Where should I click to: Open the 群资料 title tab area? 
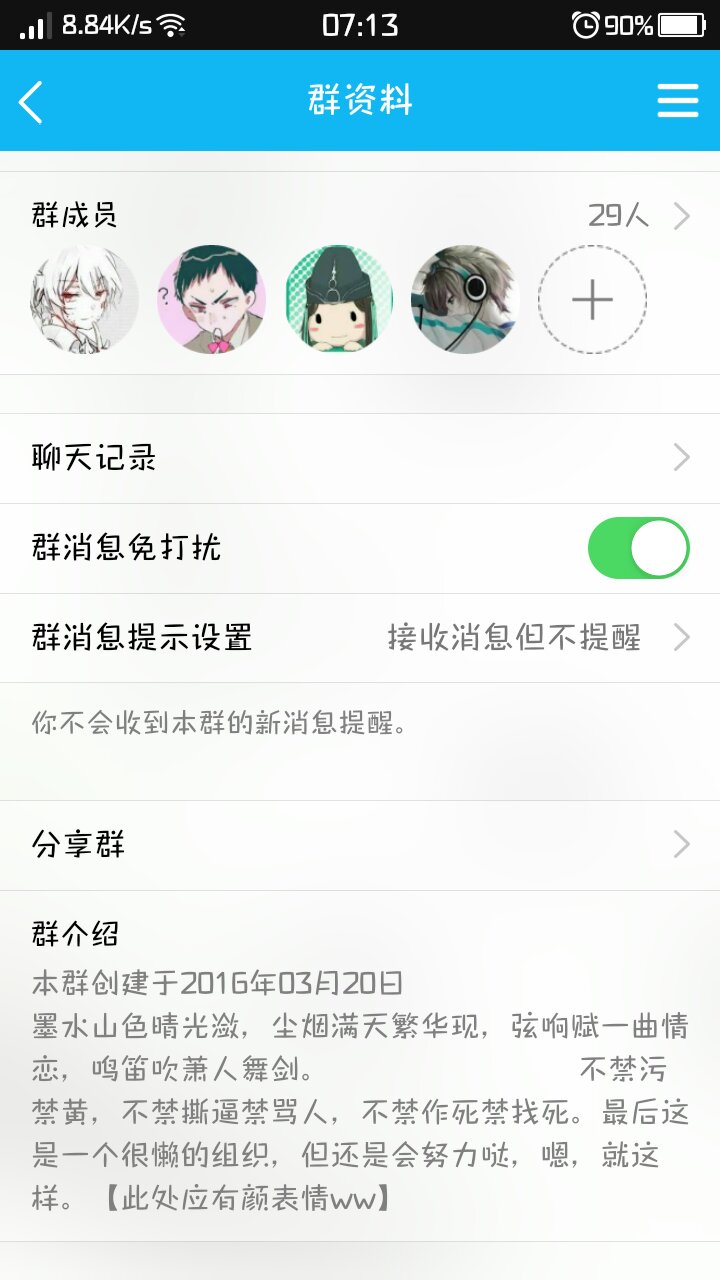(x=360, y=100)
